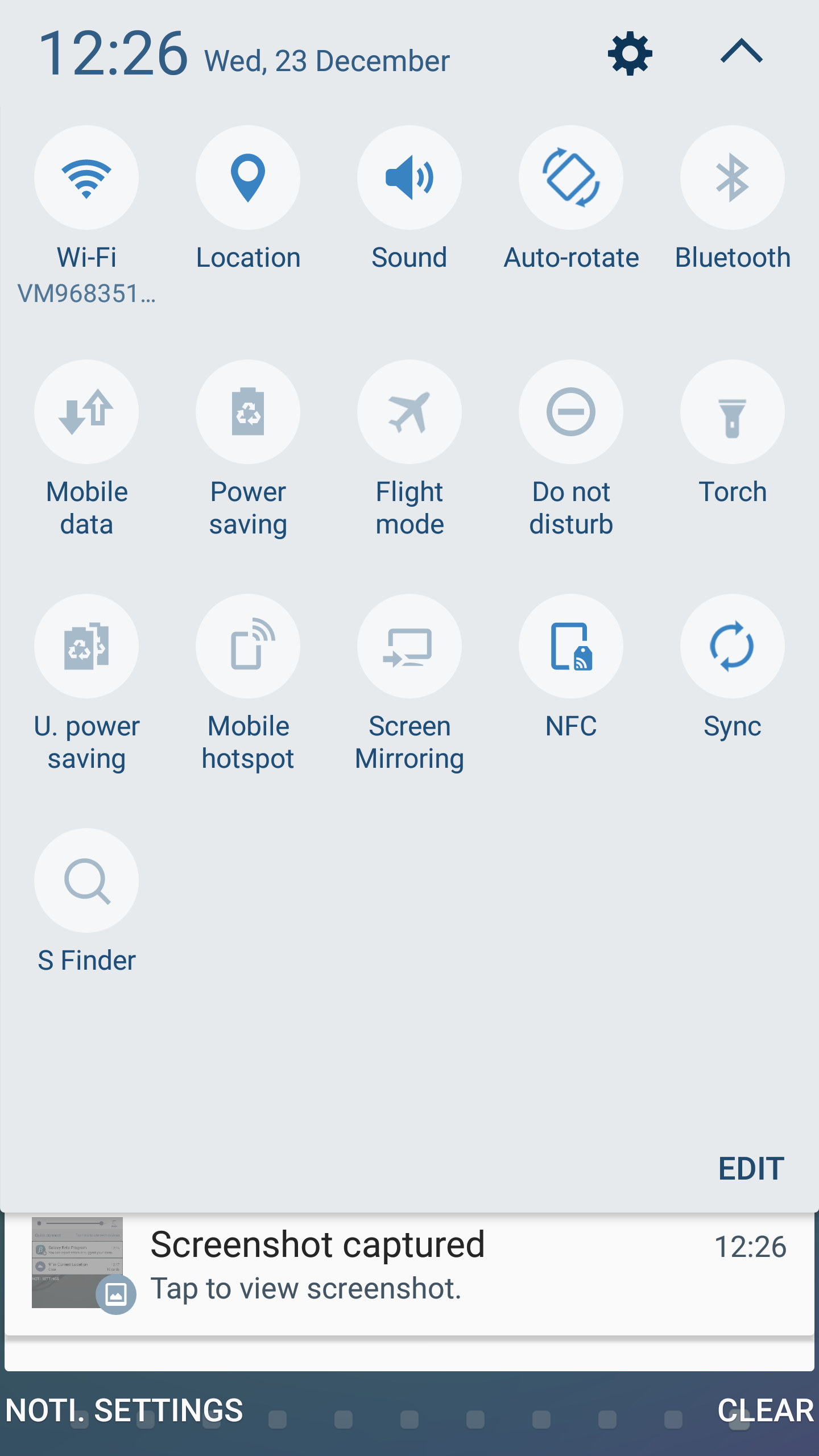Turn off NFC

pos(571,647)
